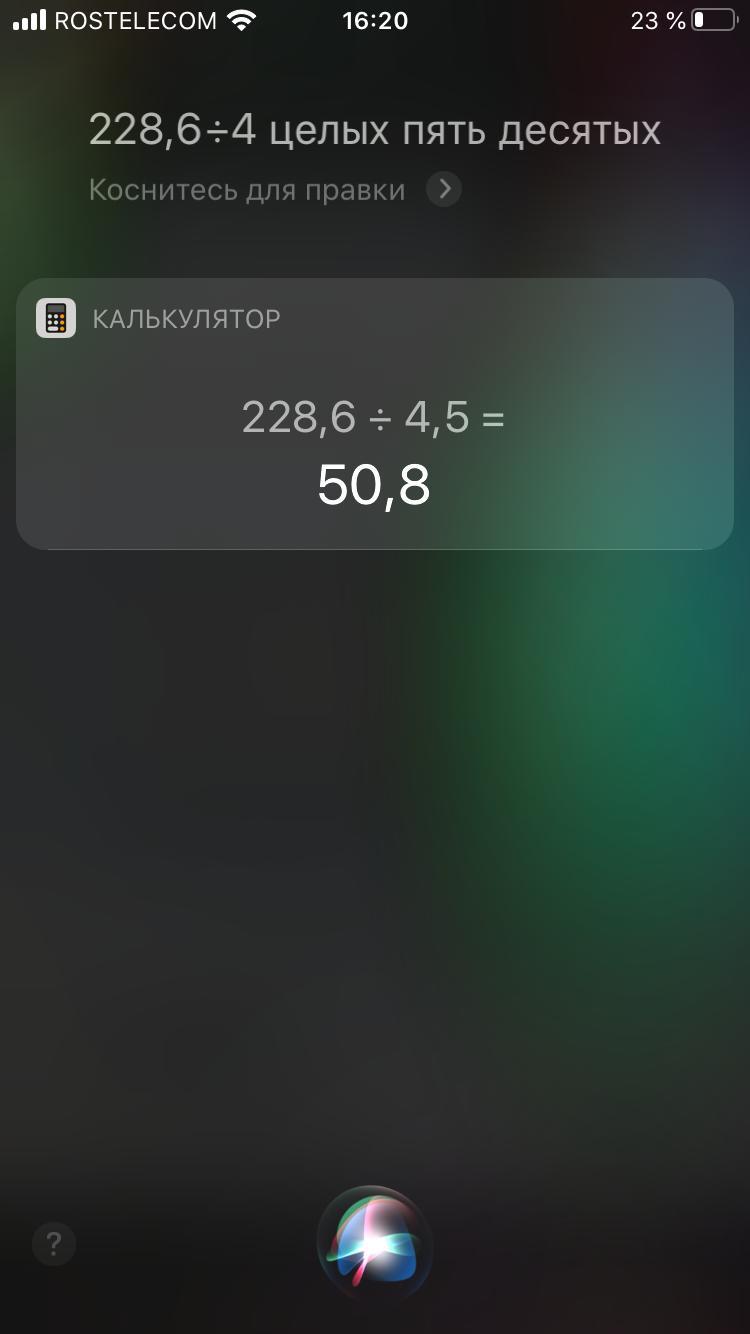Open the Siri help question mark
Image resolution: width=750 pixels, height=1334 pixels.
(x=53, y=1244)
